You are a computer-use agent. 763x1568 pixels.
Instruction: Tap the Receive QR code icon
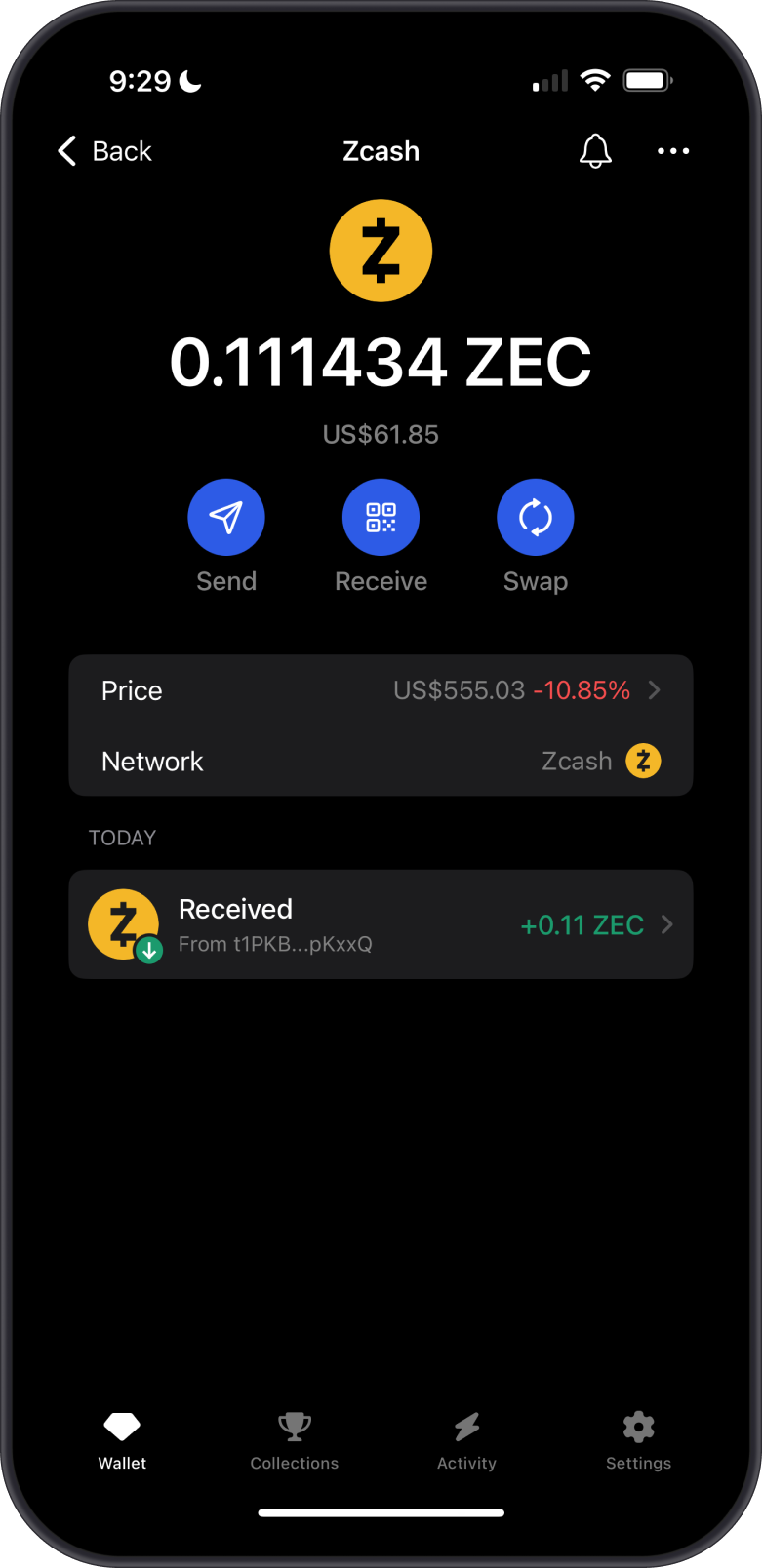[381, 517]
